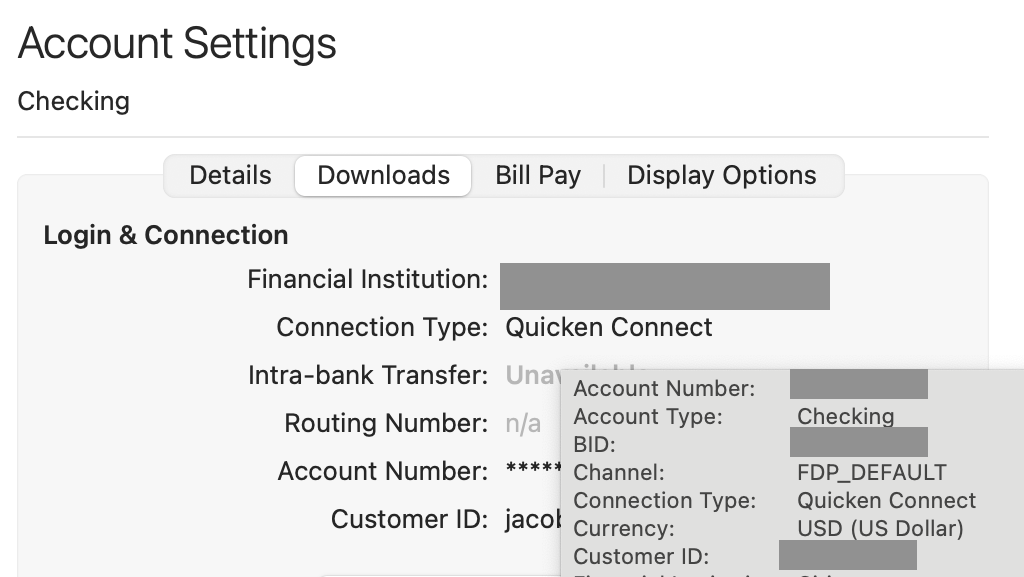Select the Downloads tab
Image resolution: width=1024 pixels, height=577 pixels.
click(383, 175)
